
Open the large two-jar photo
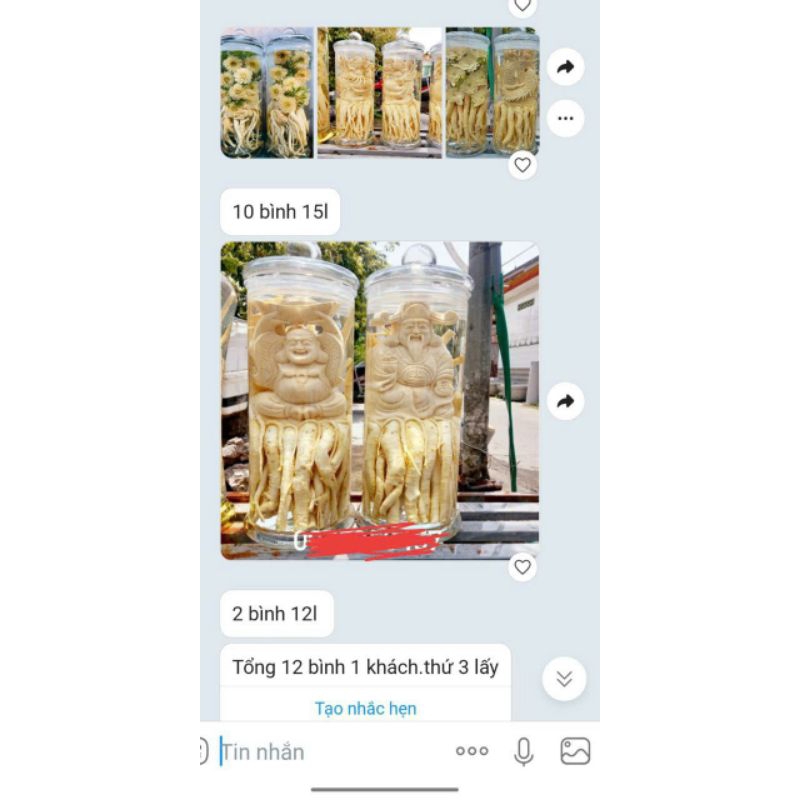click(x=379, y=400)
